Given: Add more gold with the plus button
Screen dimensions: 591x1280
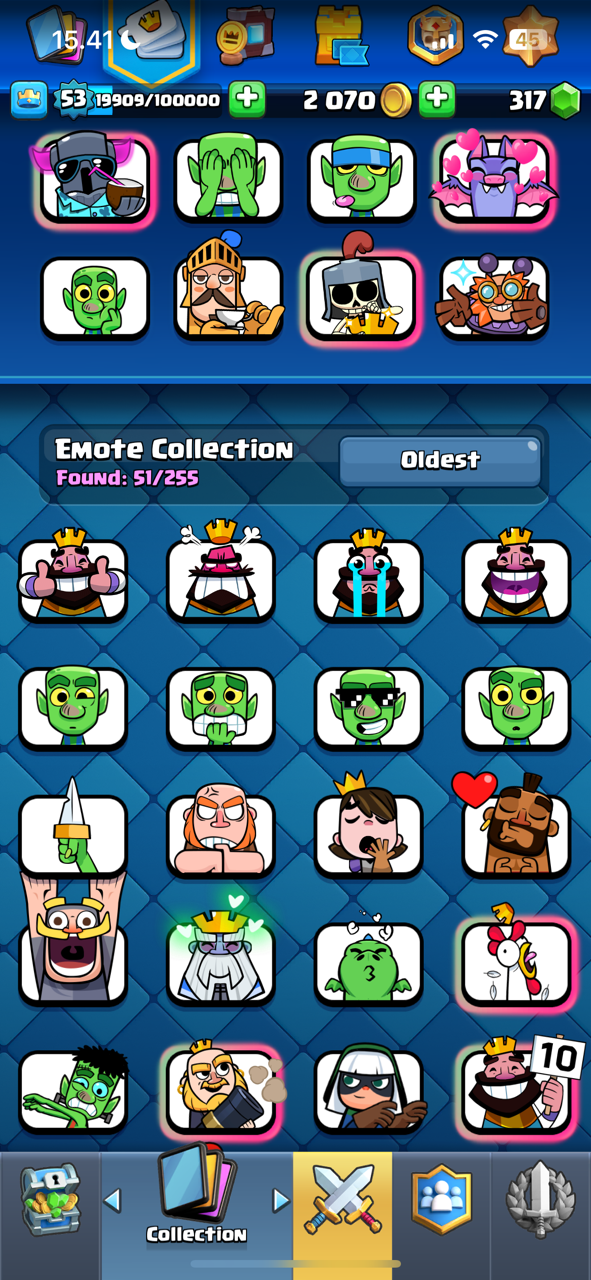Looking at the screenshot, I should [437, 99].
